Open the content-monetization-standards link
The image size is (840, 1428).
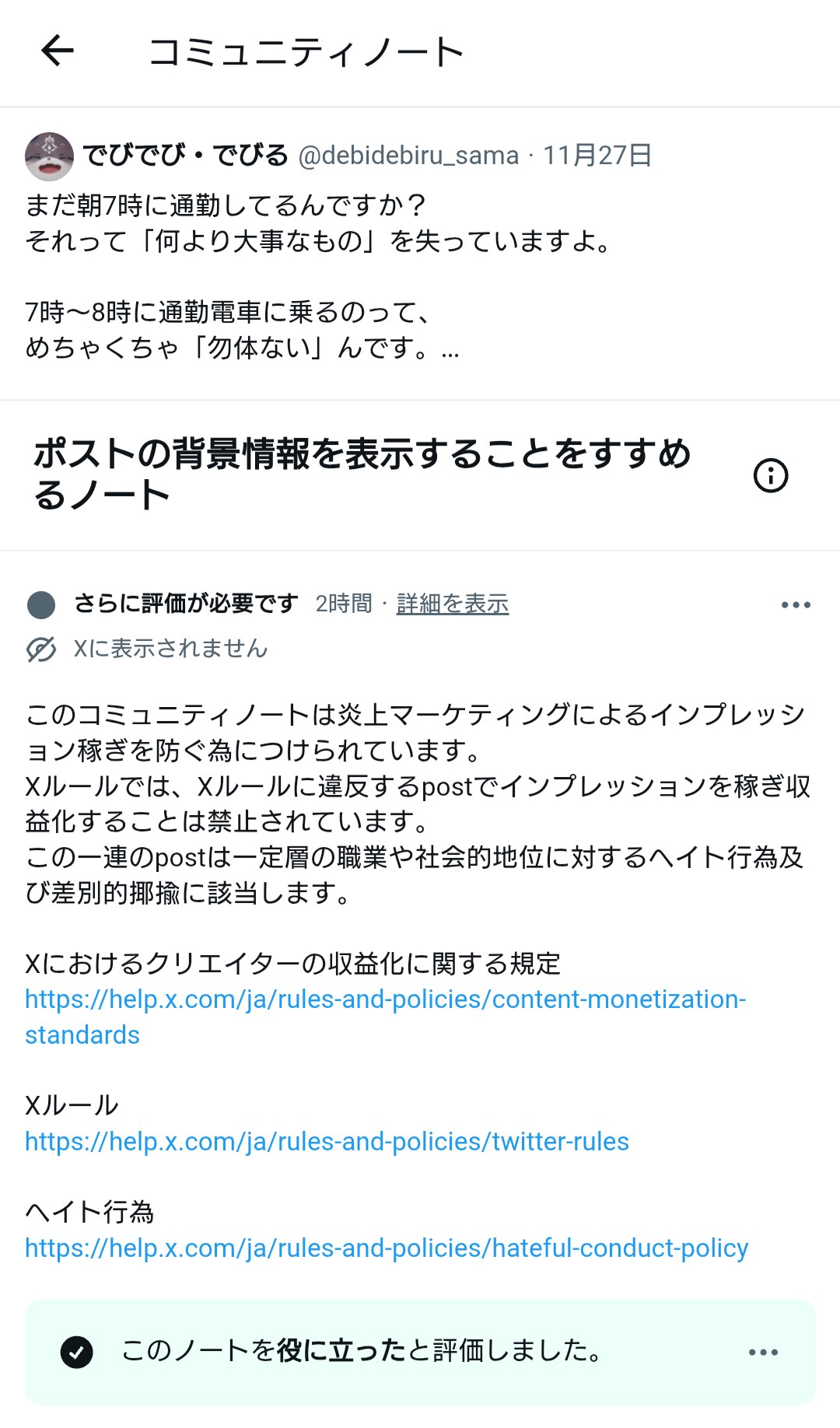(x=385, y=999)
